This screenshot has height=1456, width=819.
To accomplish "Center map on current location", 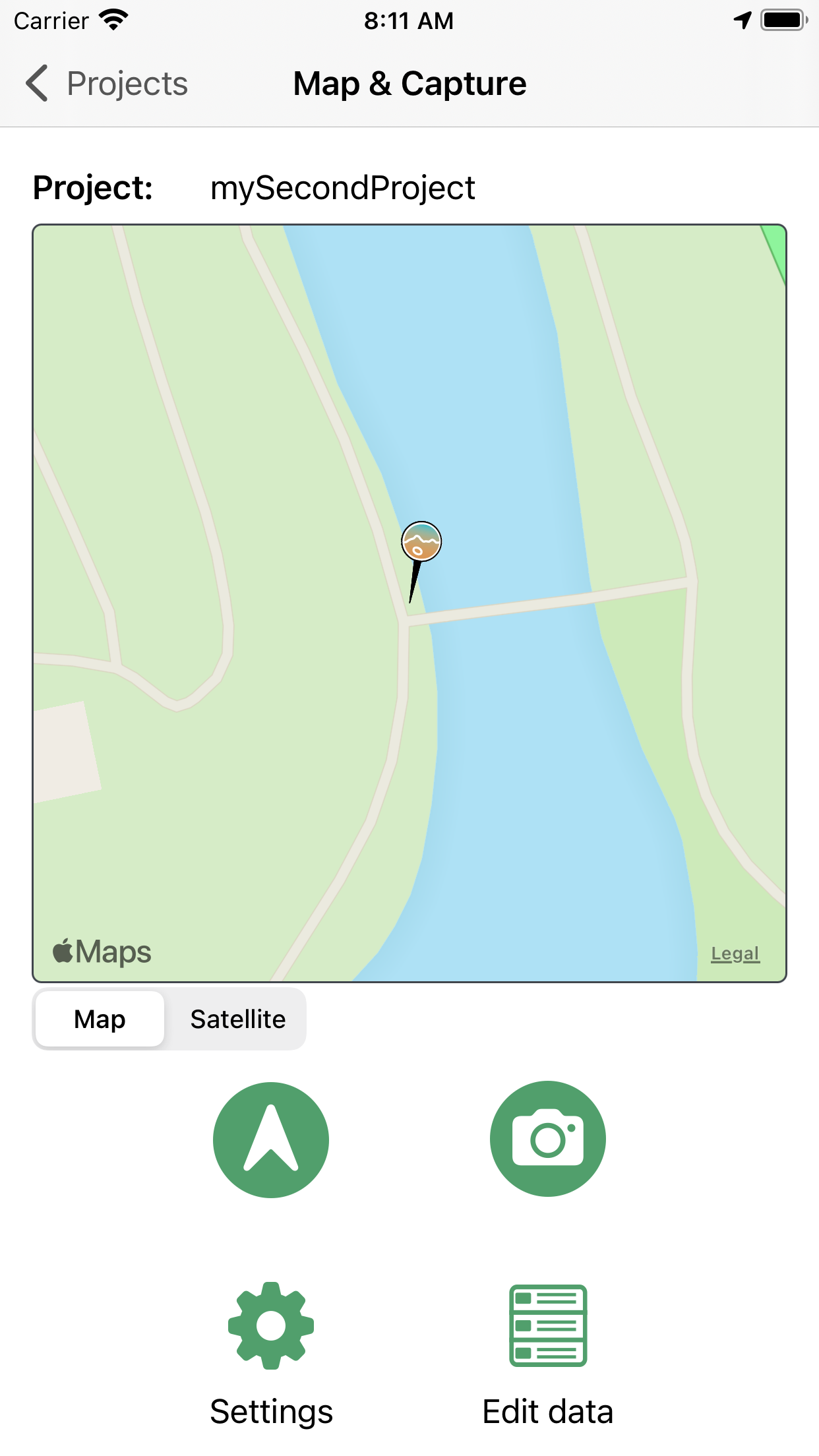I will coord(270,1139).
